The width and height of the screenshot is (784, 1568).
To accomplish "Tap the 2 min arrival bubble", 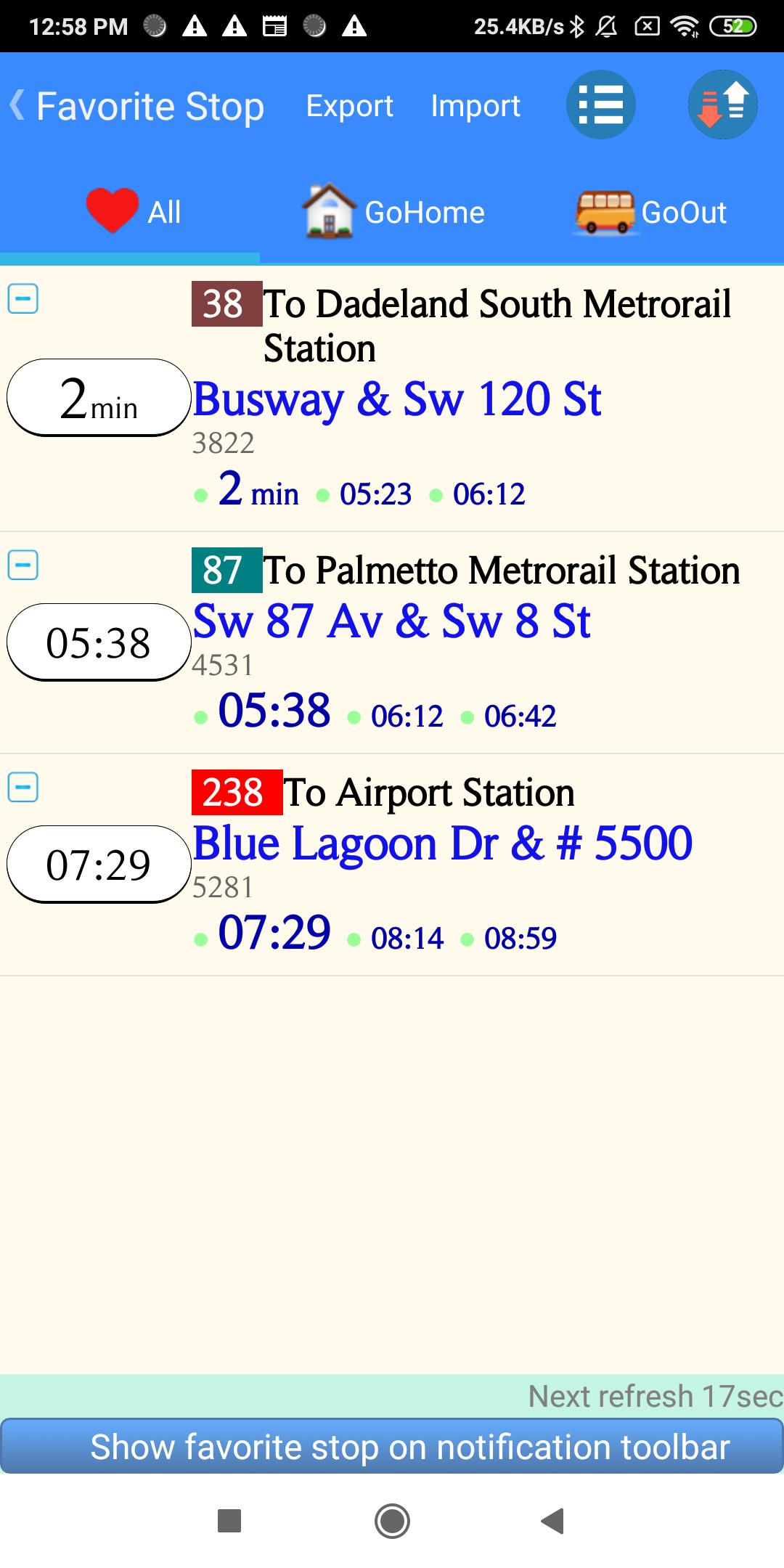I will click(x=98, y=398).
